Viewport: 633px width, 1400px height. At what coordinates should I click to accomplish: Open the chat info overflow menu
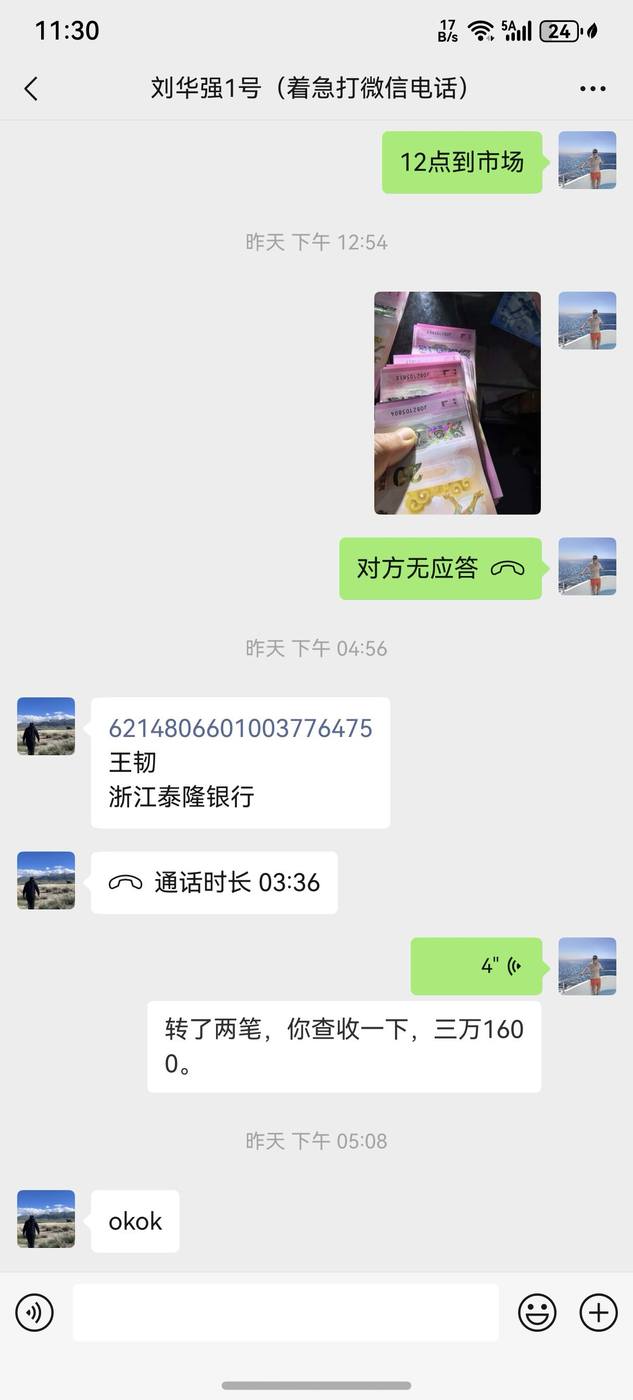coord(592,89)
